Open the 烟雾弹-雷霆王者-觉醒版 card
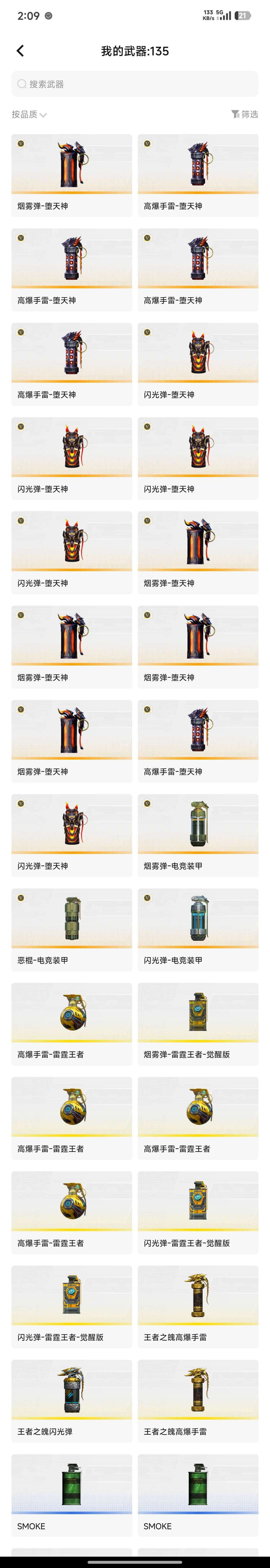Screen dimensions: 270x1568 (198, 1024)
